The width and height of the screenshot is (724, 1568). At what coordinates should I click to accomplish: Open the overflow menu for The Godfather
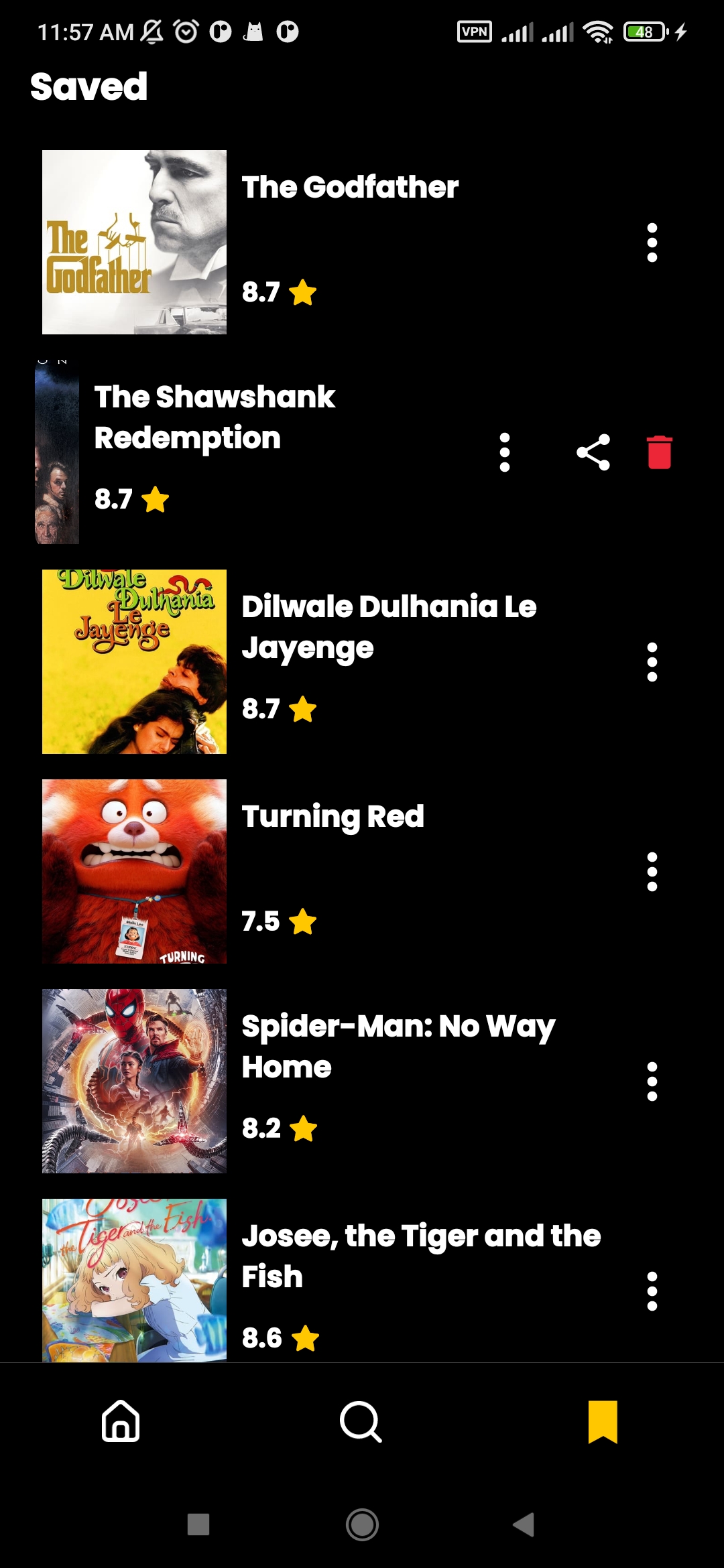[x=652, y=243]
